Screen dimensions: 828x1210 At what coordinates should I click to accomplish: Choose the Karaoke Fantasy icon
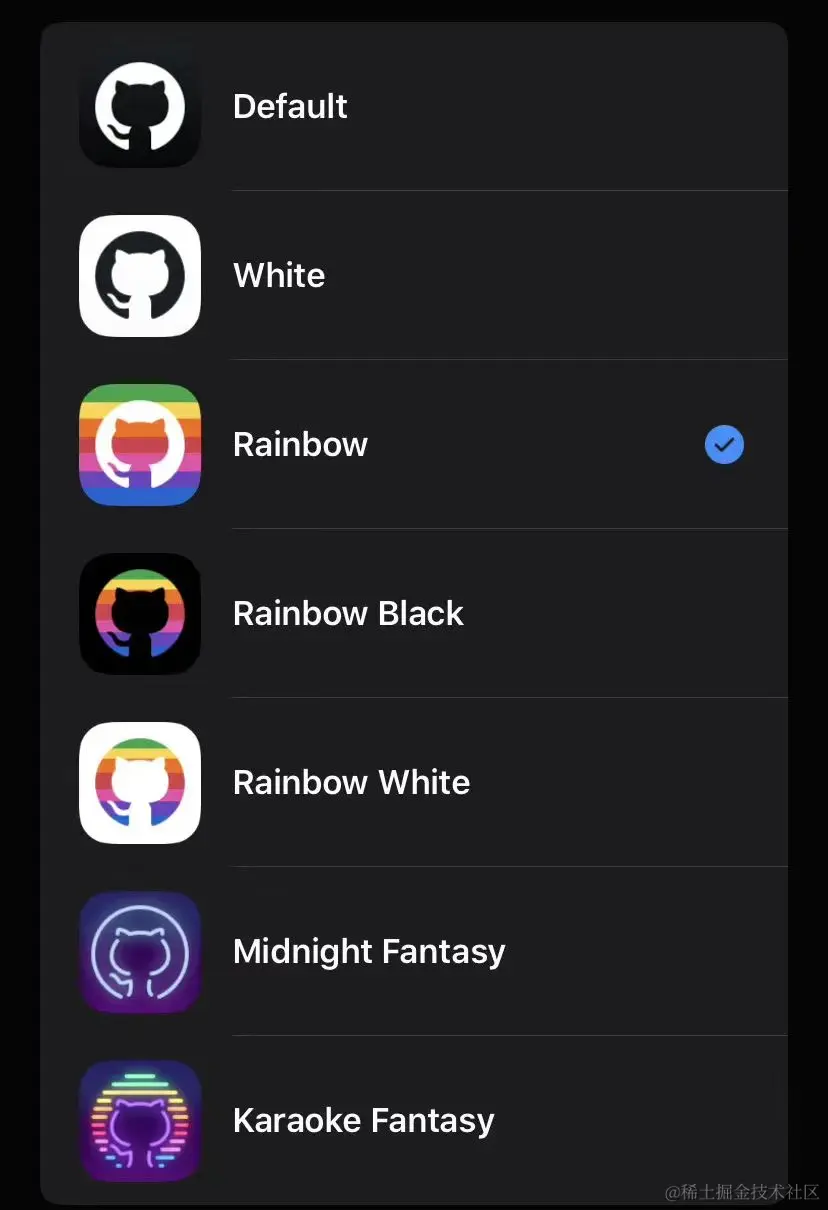point(363,1120)
